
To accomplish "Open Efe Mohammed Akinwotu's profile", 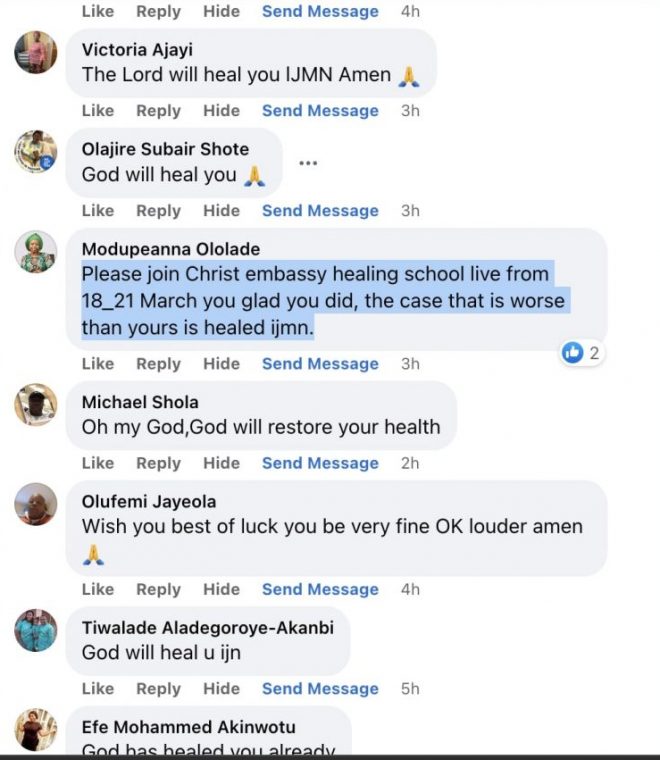I will pyautogui.click(x=189, y=727).
